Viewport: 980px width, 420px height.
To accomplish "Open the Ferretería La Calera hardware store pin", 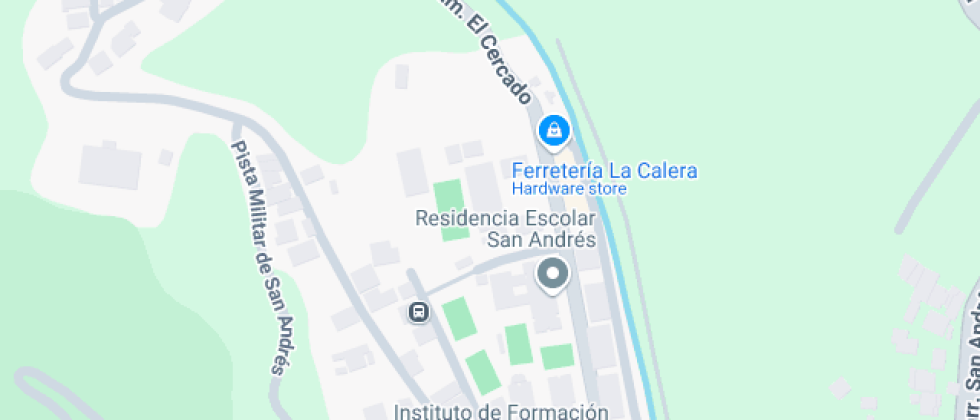I will point(553,130).
